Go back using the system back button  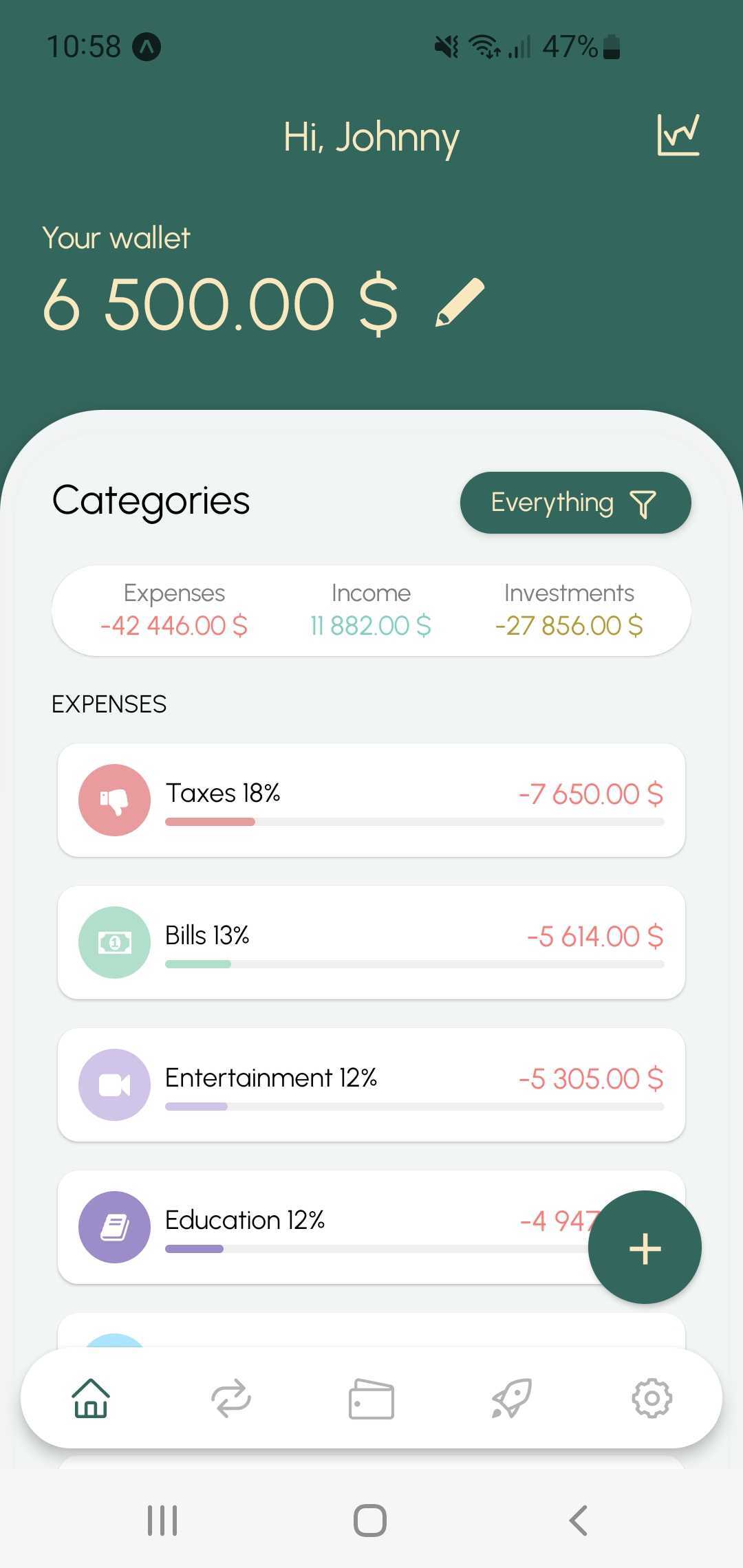pyautogui.click(x=579, y=1521)
